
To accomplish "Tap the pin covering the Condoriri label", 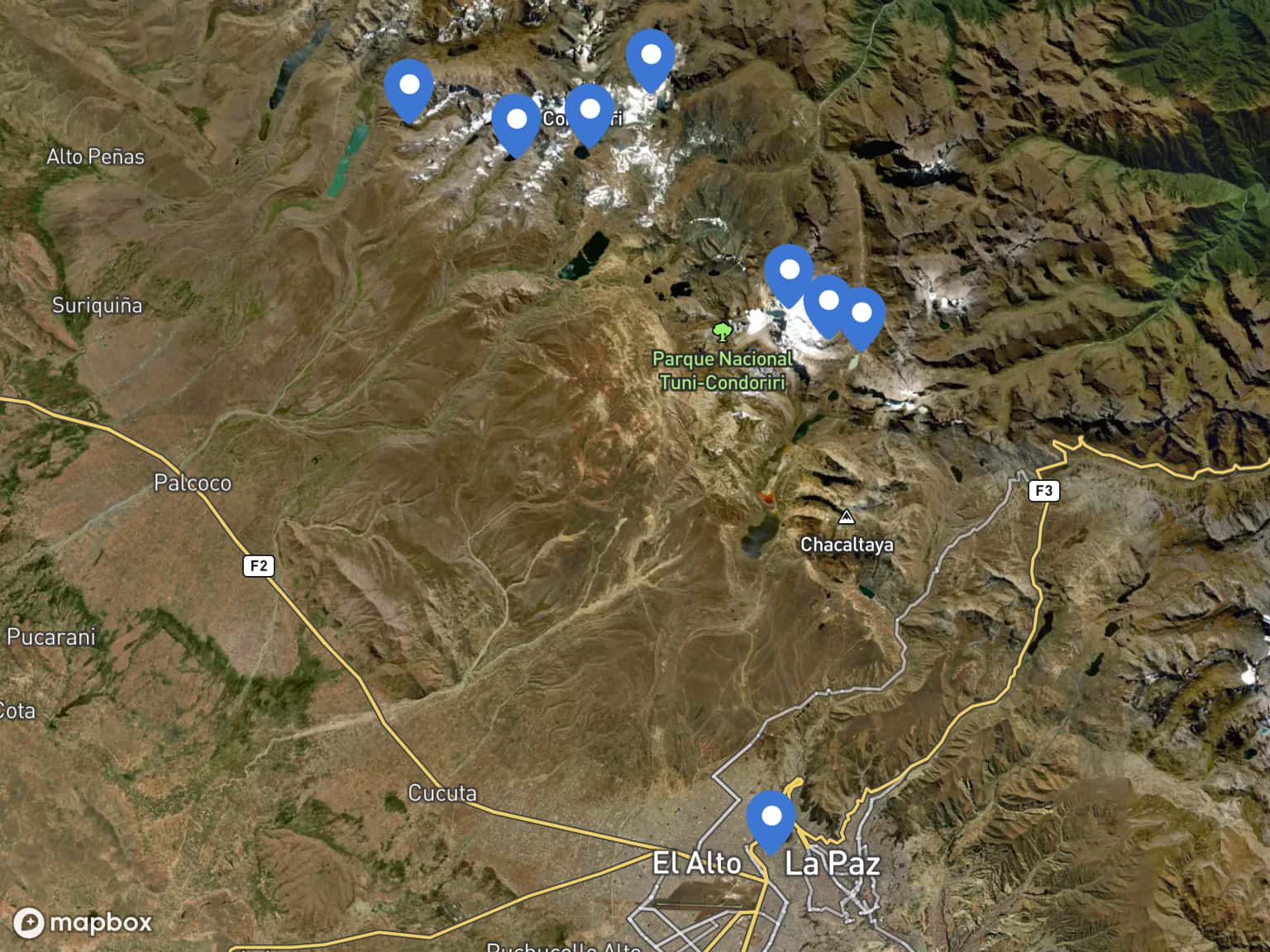I will click(x=590, y=111).
